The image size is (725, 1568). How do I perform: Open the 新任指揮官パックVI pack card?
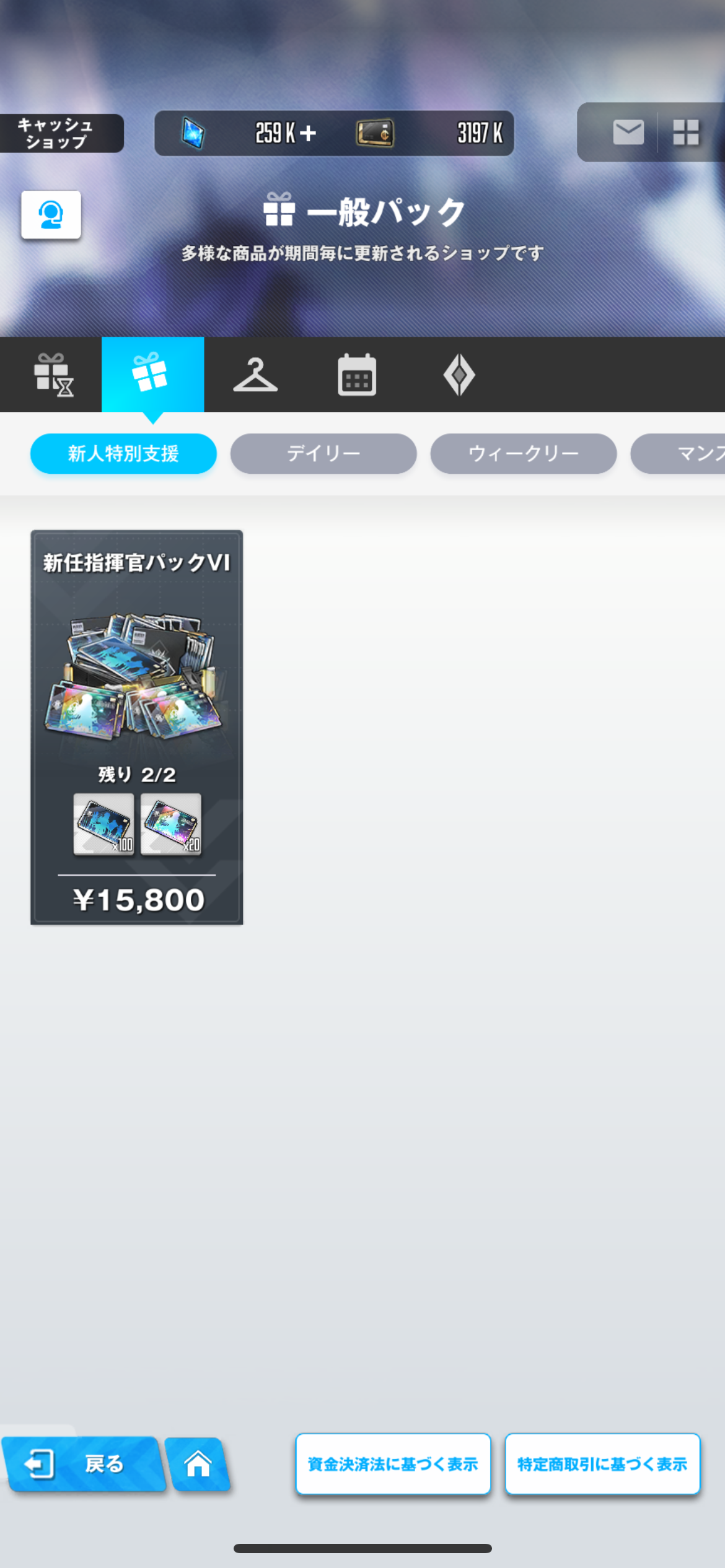[x=136, y=727]
